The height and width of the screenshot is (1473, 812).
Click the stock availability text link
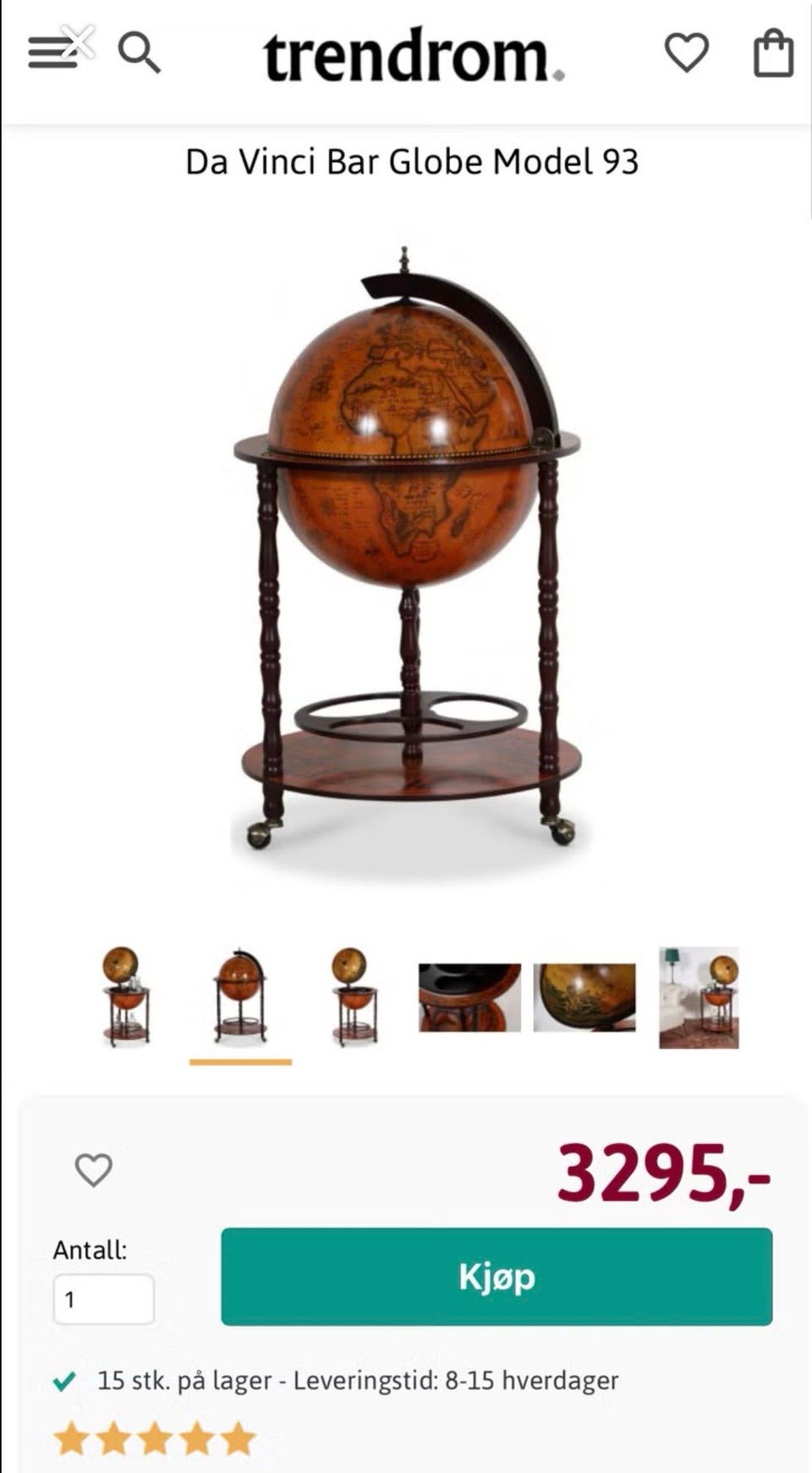click(x=355, y=1381)
